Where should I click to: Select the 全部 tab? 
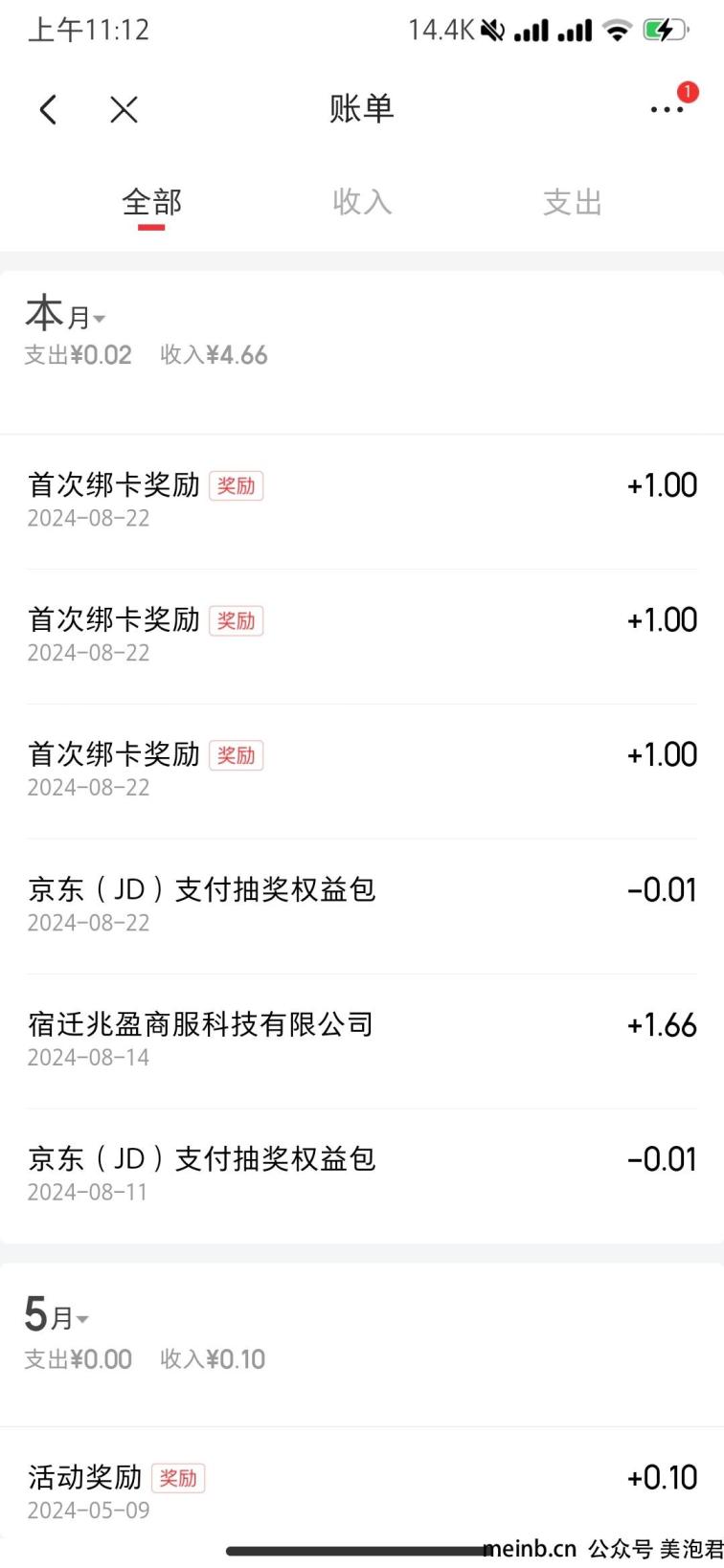pos(151,203)
